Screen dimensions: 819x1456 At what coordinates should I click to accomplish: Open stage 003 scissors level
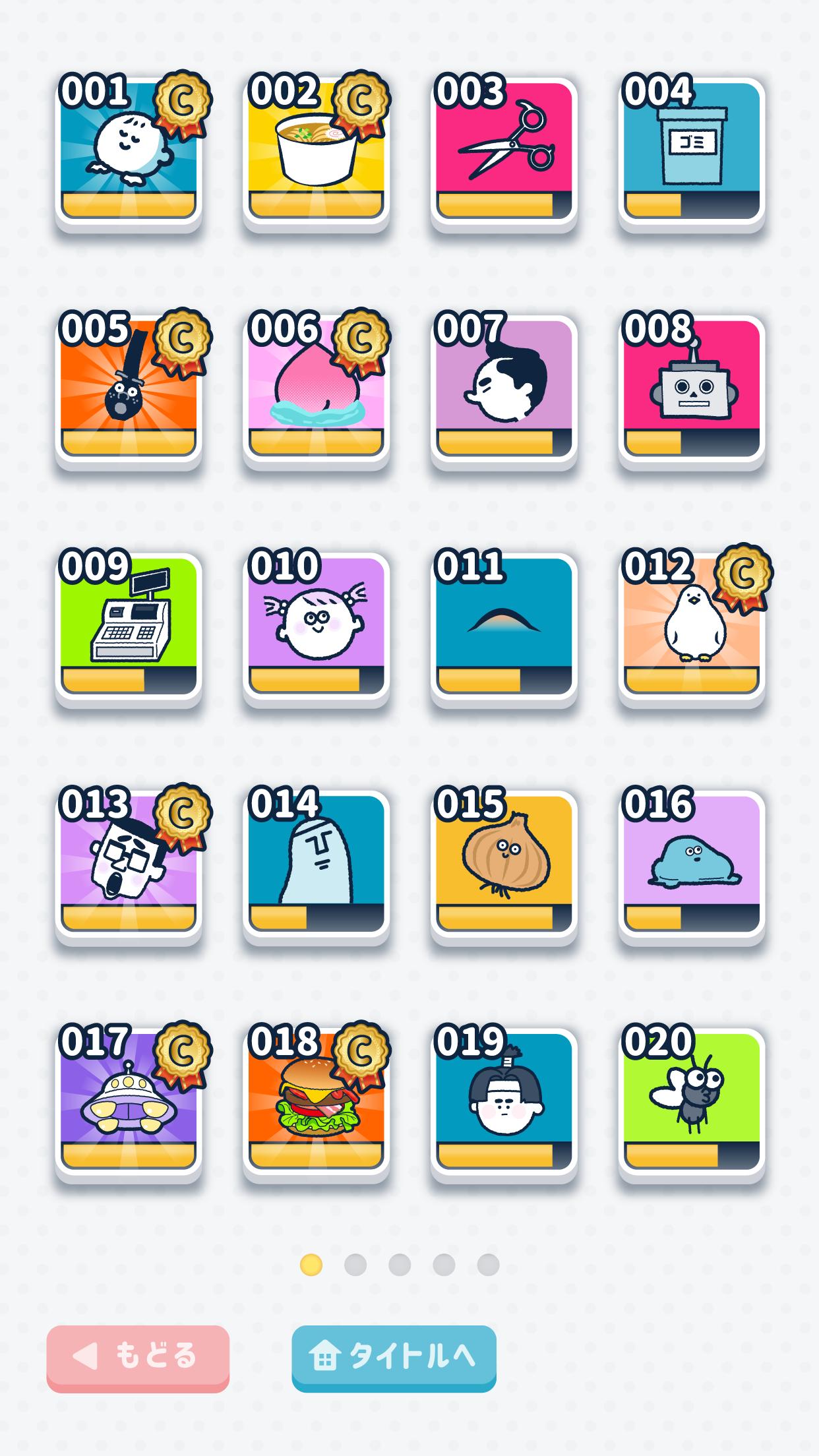tap(504, 152)
